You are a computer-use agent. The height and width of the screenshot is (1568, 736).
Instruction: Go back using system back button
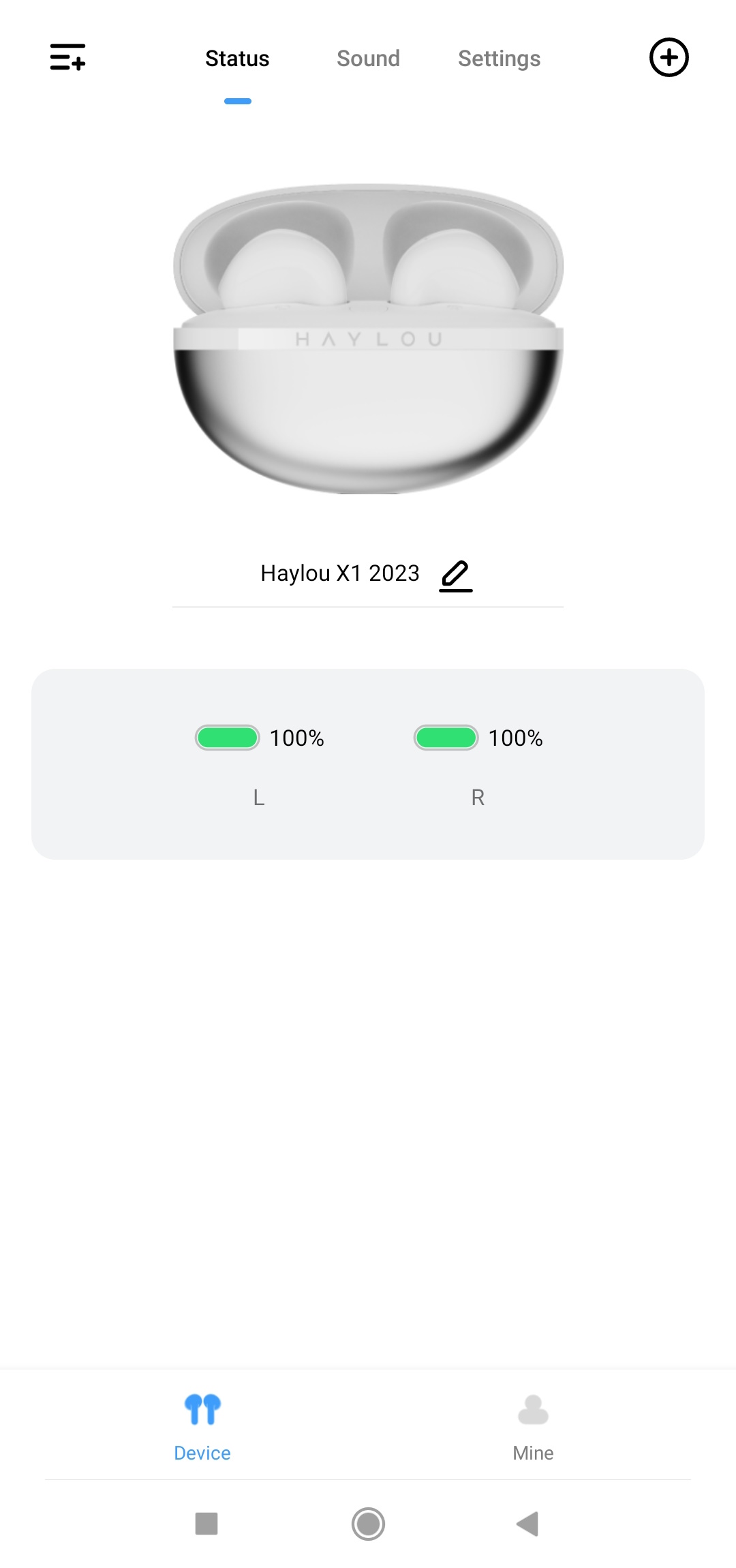[x=527, y=1524]
